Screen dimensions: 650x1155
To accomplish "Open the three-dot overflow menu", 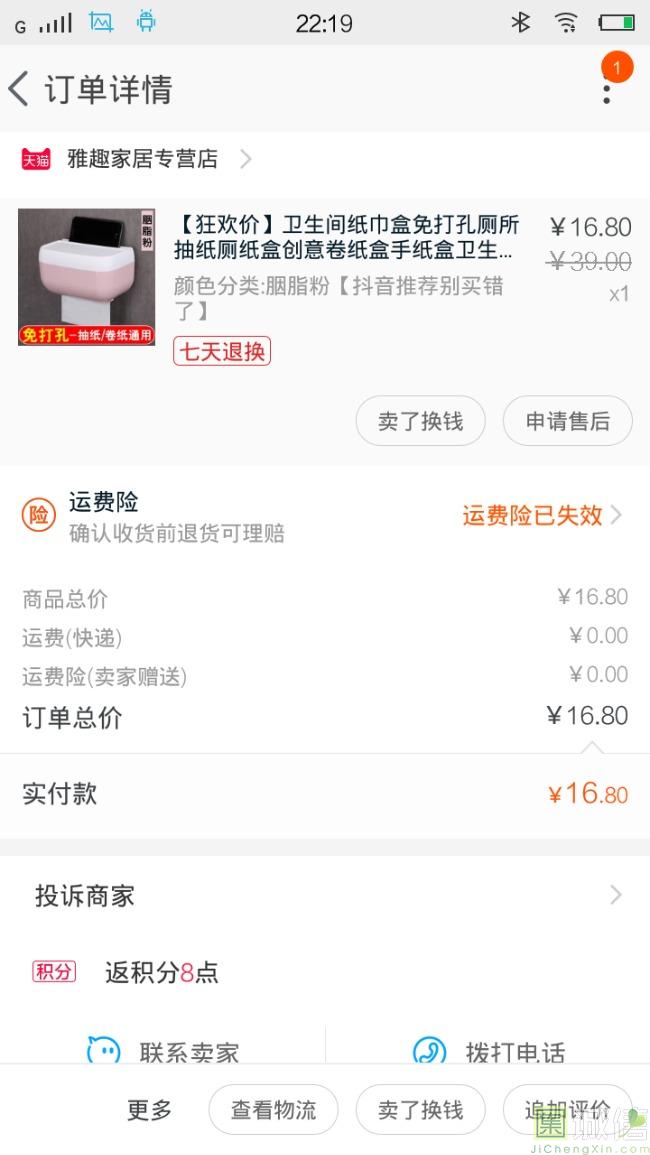I will (x=606, y=90).
